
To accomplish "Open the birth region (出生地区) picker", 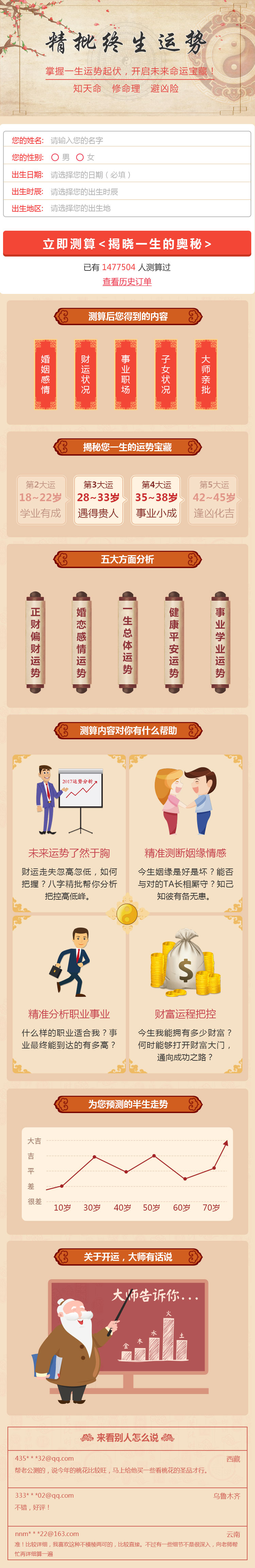I will (x=146, y=208).
